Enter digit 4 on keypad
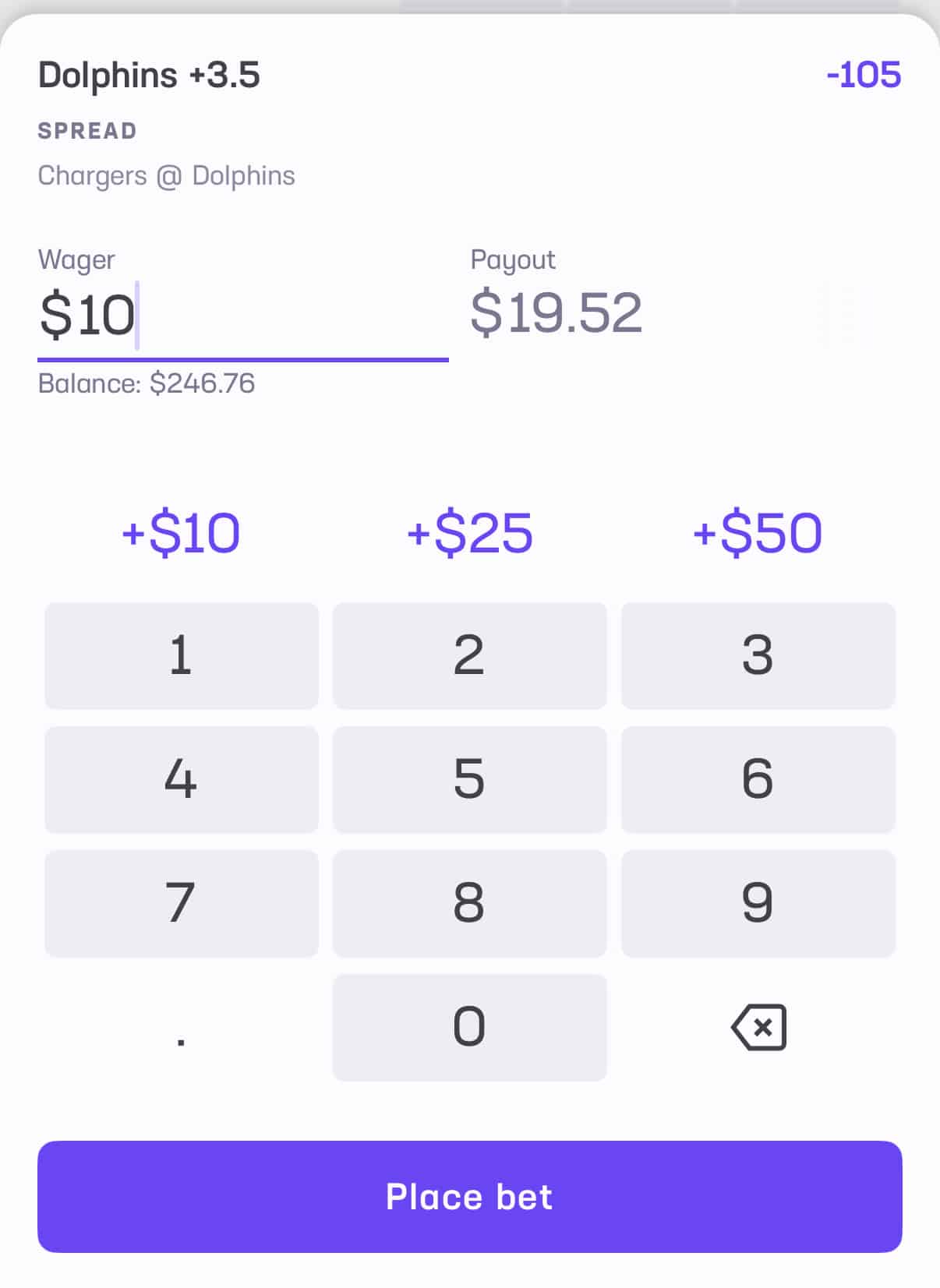 coord(181,779)
